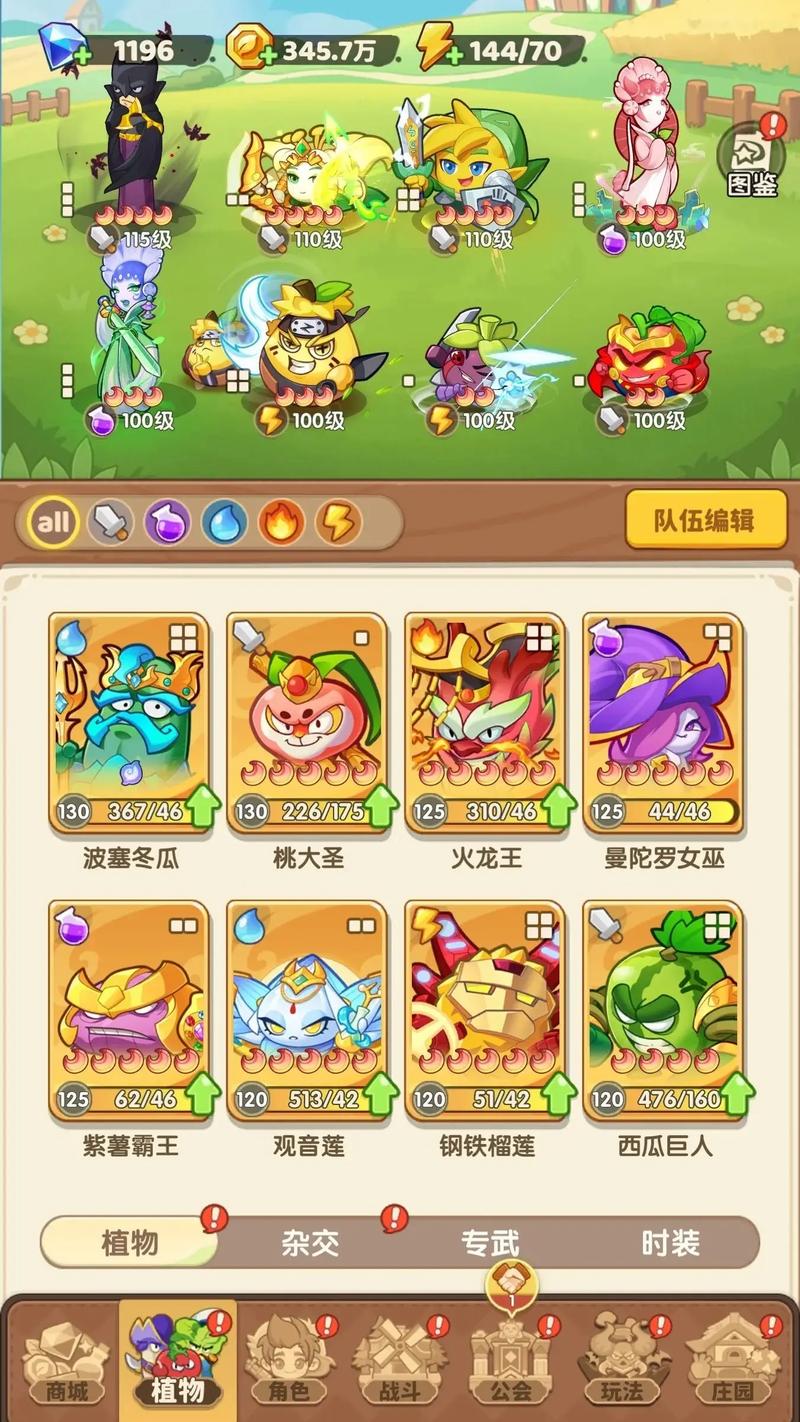The height and width of the screenshot is (1422, 800).
Task: Go to the 商城 shop
Action: (60, 1362)
